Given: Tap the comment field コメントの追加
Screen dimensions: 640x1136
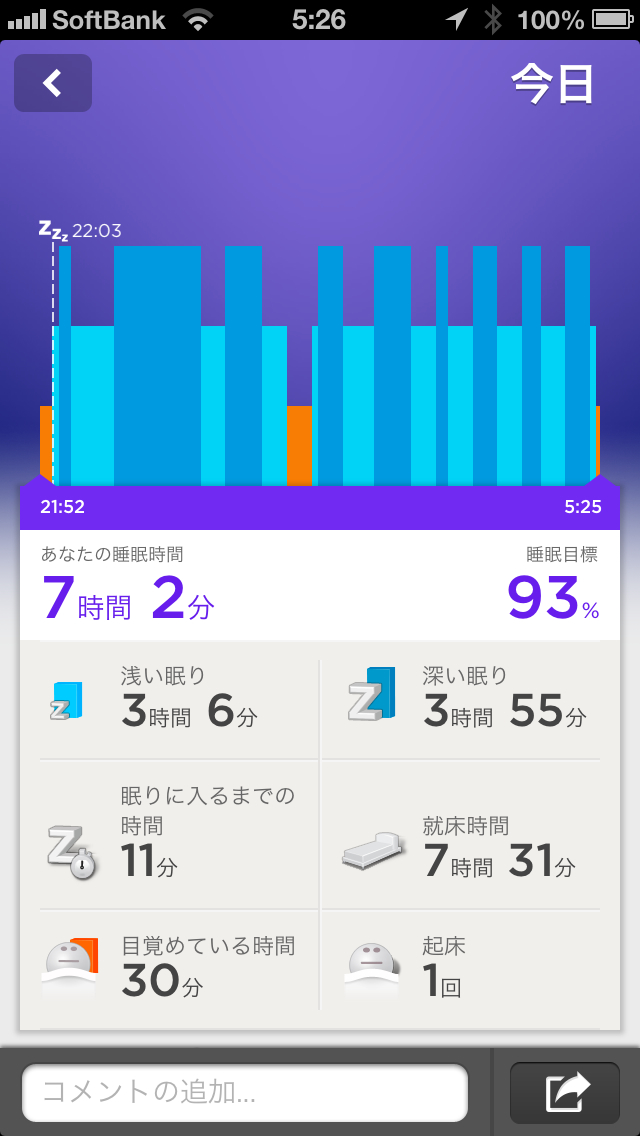Looking at the screenshot, I should [245, 1092].
